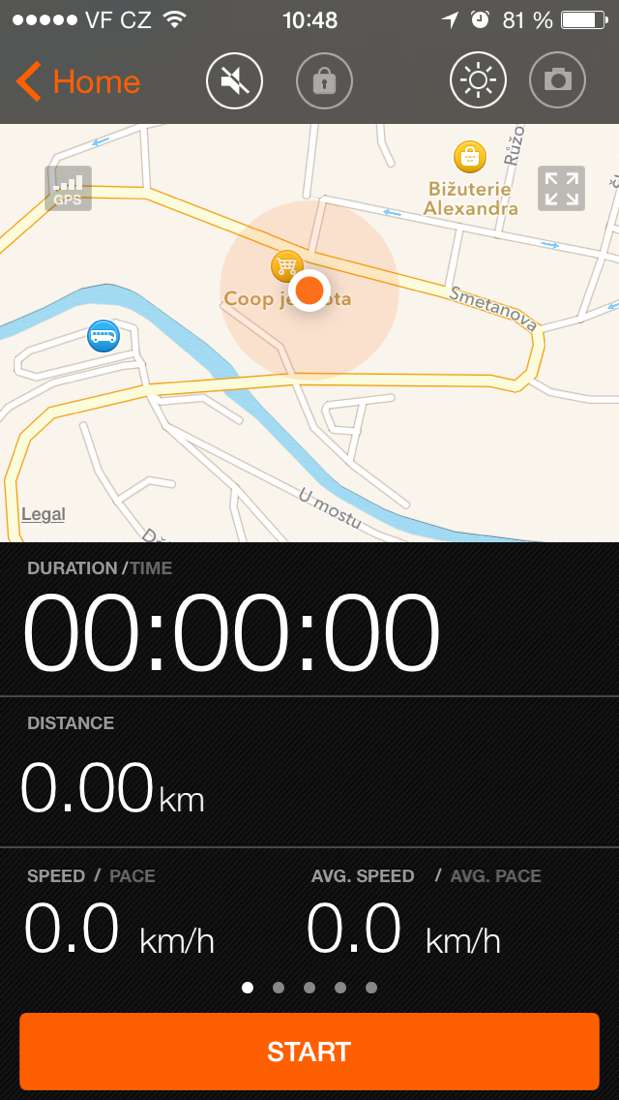This screenshot has height=1100, width=619.
Task: Go back to Home
Action: pyautogui.click(x=79, y=82)
